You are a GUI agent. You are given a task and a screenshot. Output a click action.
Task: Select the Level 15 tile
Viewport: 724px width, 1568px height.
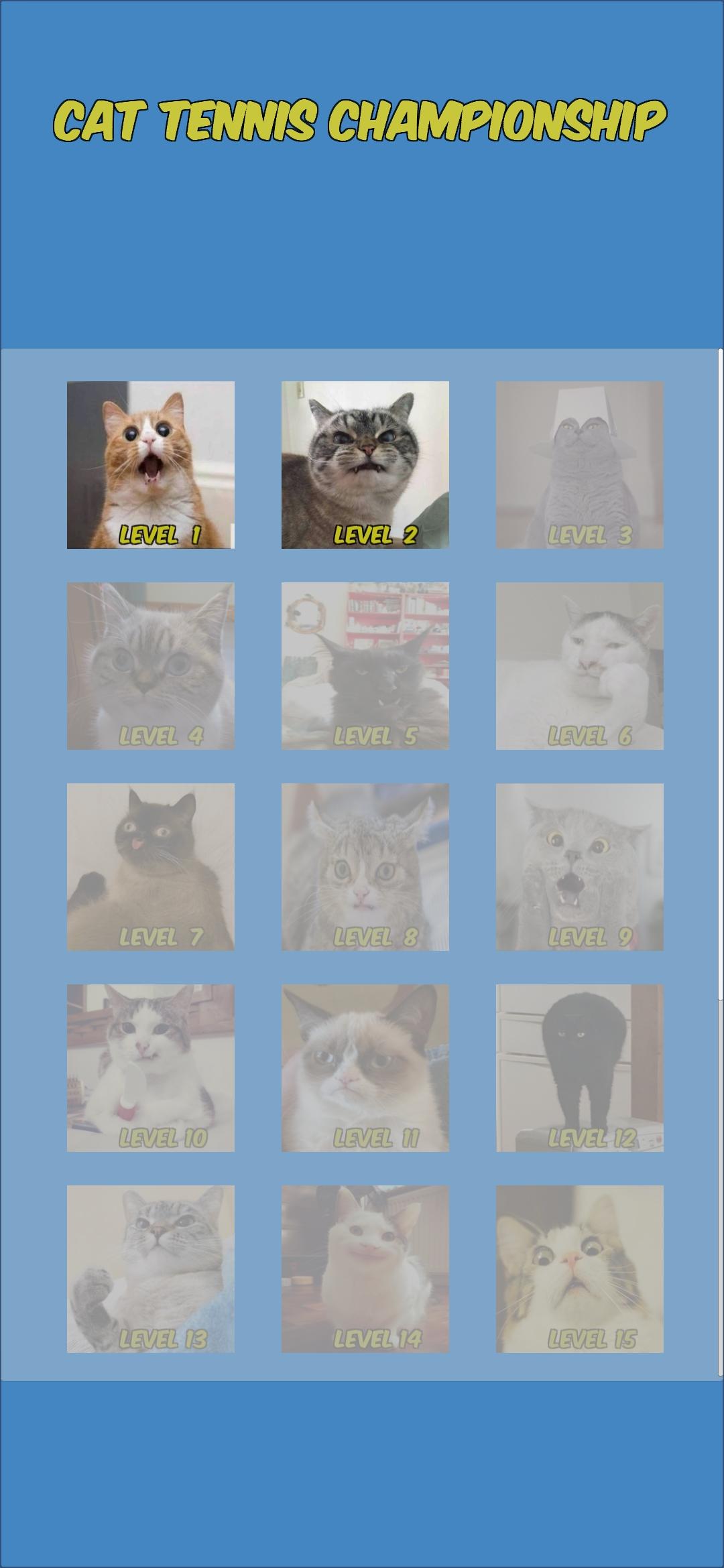(580, 1269)
